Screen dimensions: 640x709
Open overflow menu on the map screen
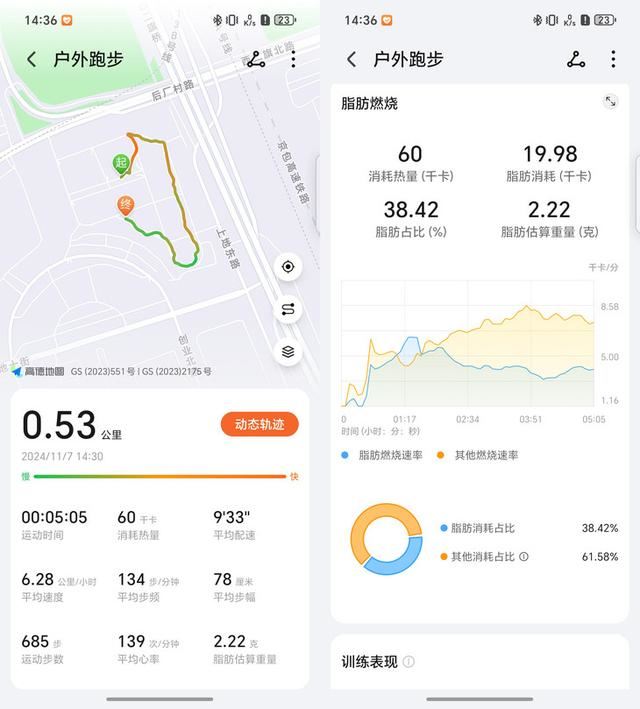click(293, 60)
